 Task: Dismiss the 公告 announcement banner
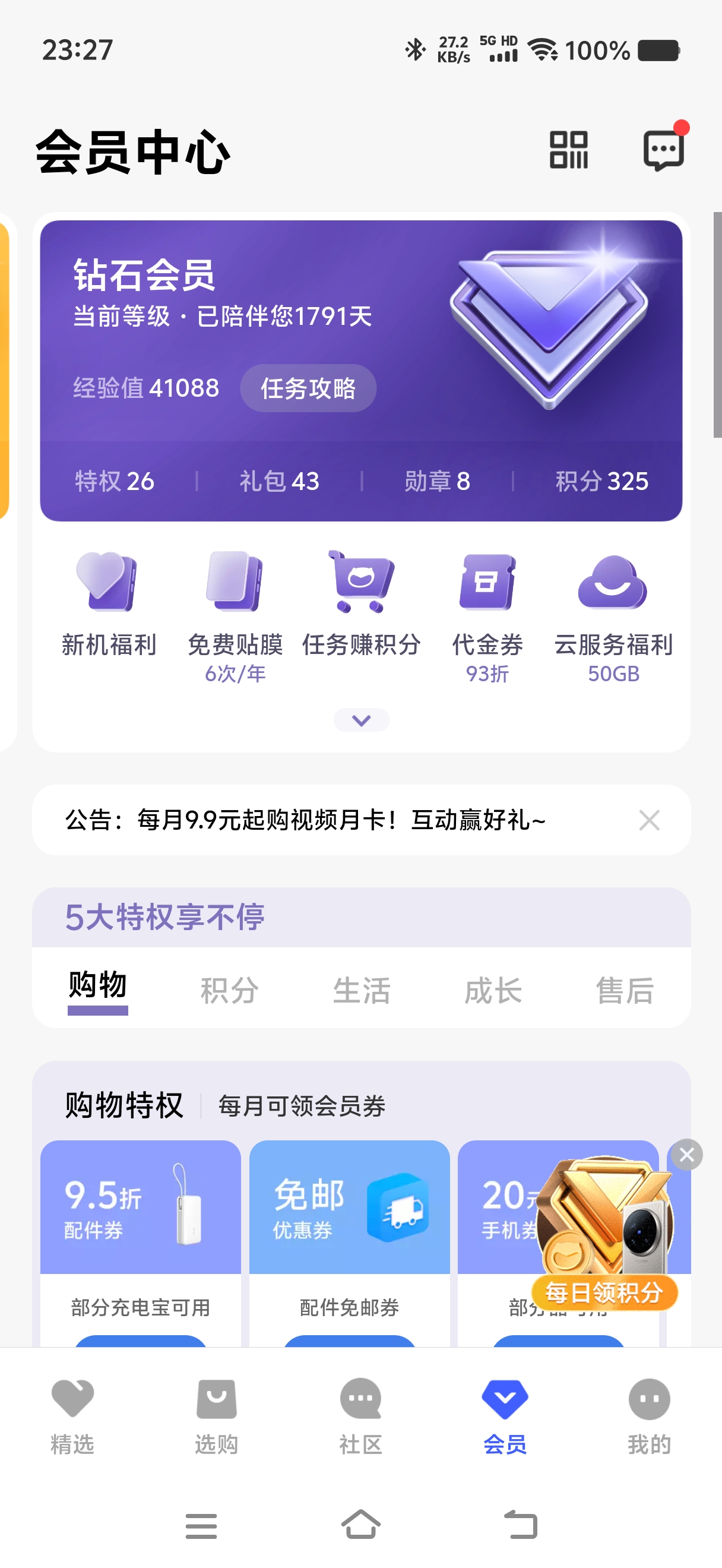click(649, 820)
